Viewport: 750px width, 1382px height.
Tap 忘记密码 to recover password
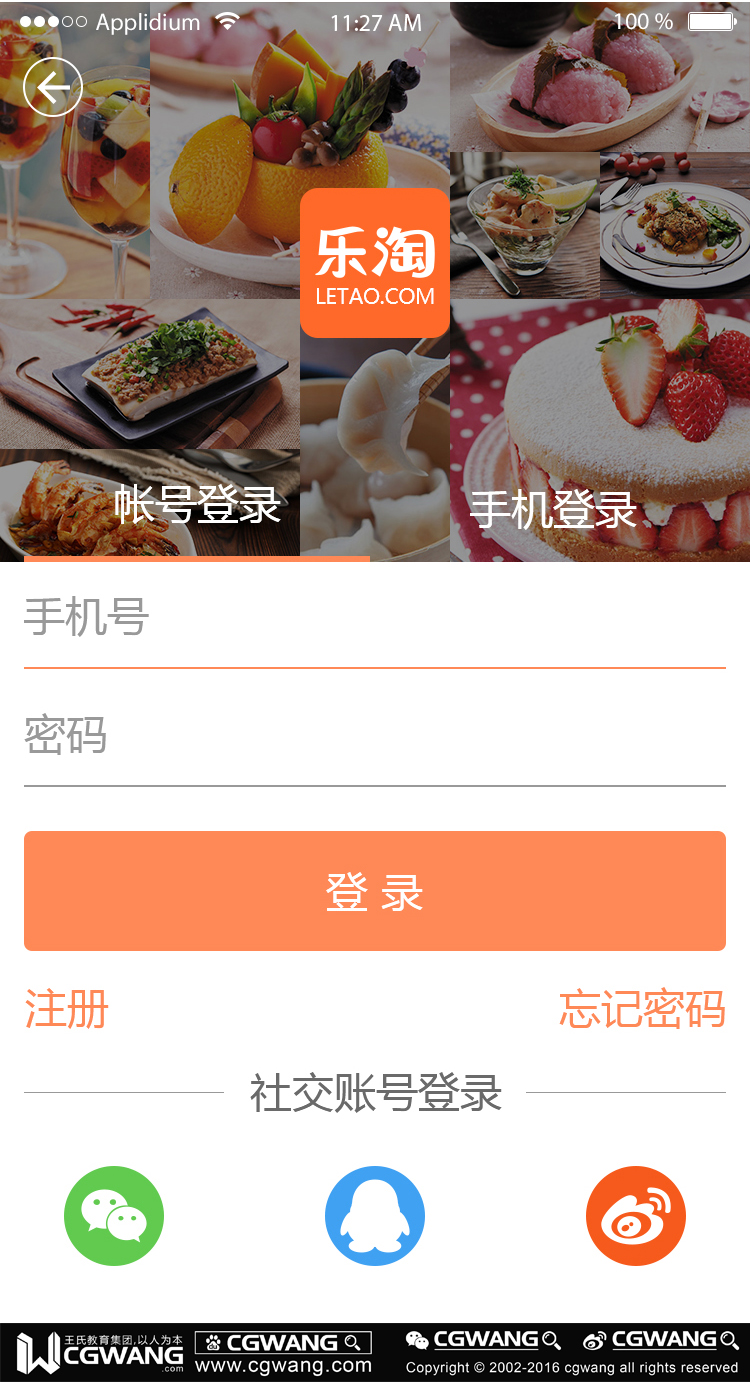point(643,1010)
